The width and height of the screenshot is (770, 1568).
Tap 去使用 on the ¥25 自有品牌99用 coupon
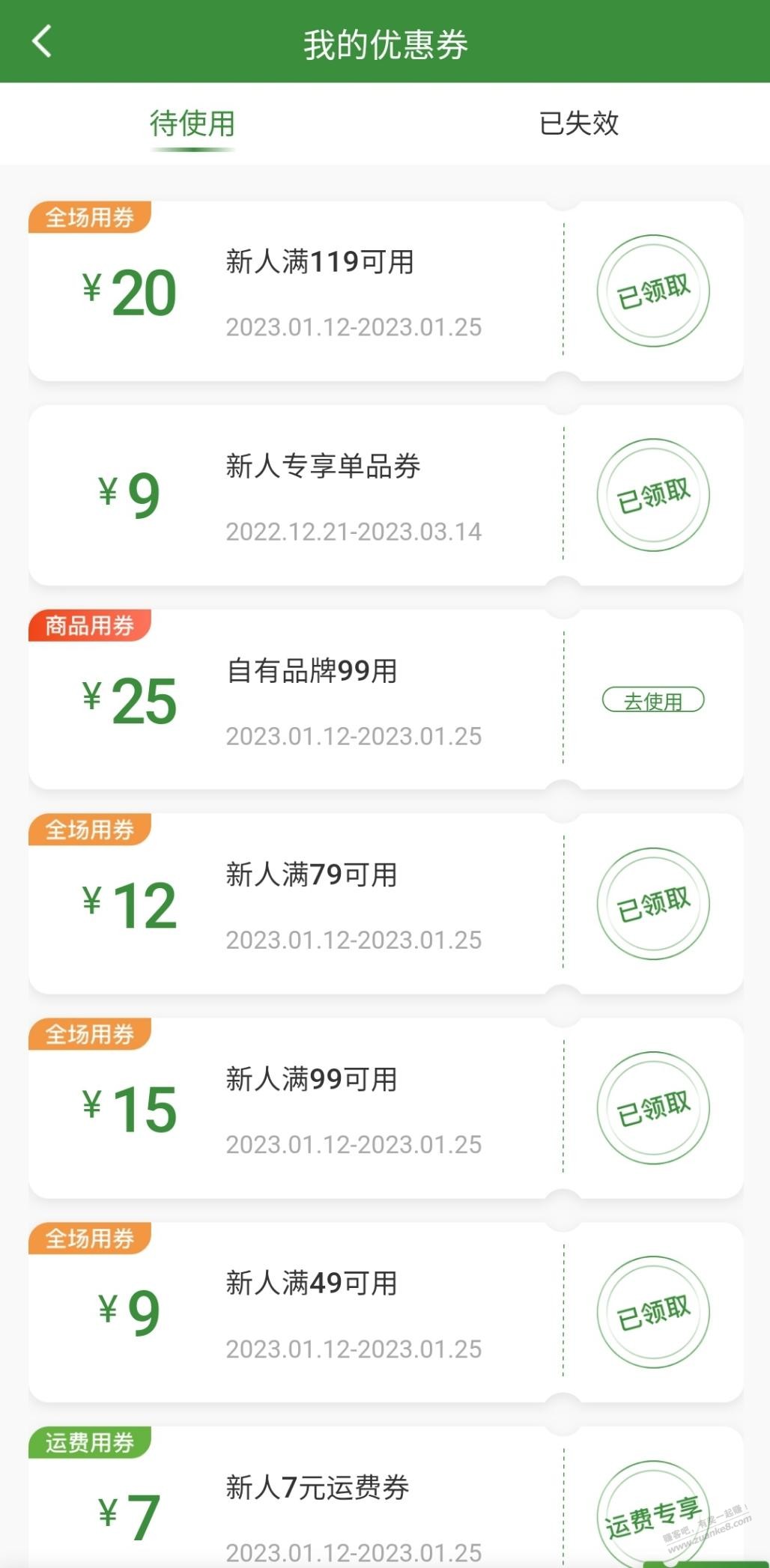click(x=653, y=700)
